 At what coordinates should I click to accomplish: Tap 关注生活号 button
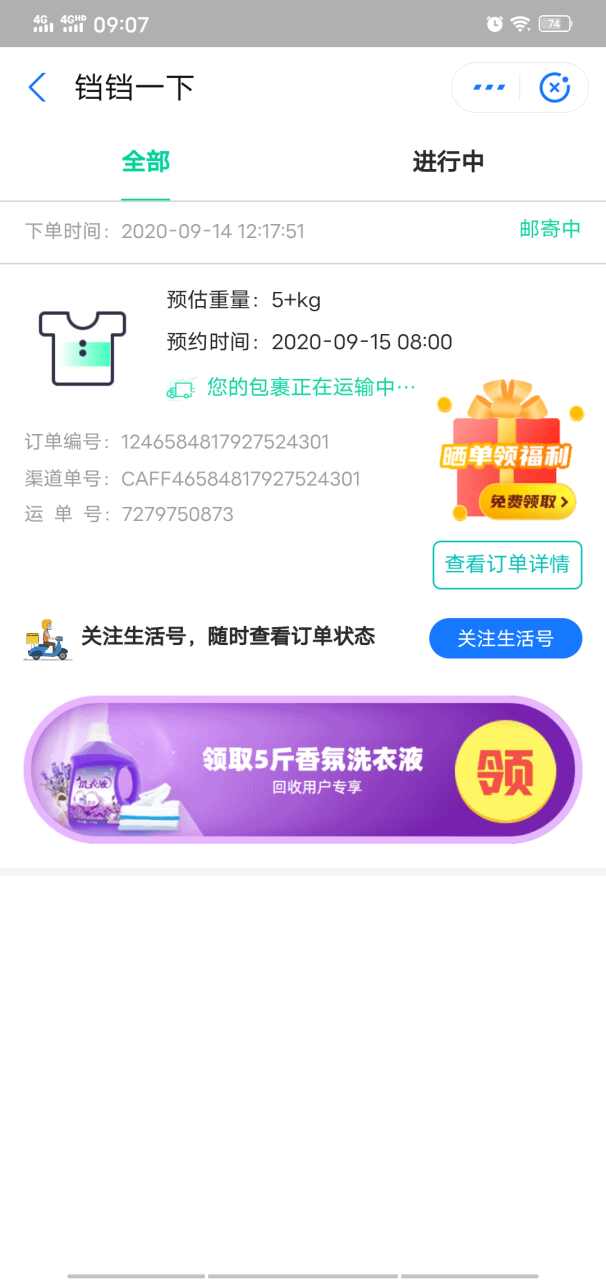(x=506, y=638)
